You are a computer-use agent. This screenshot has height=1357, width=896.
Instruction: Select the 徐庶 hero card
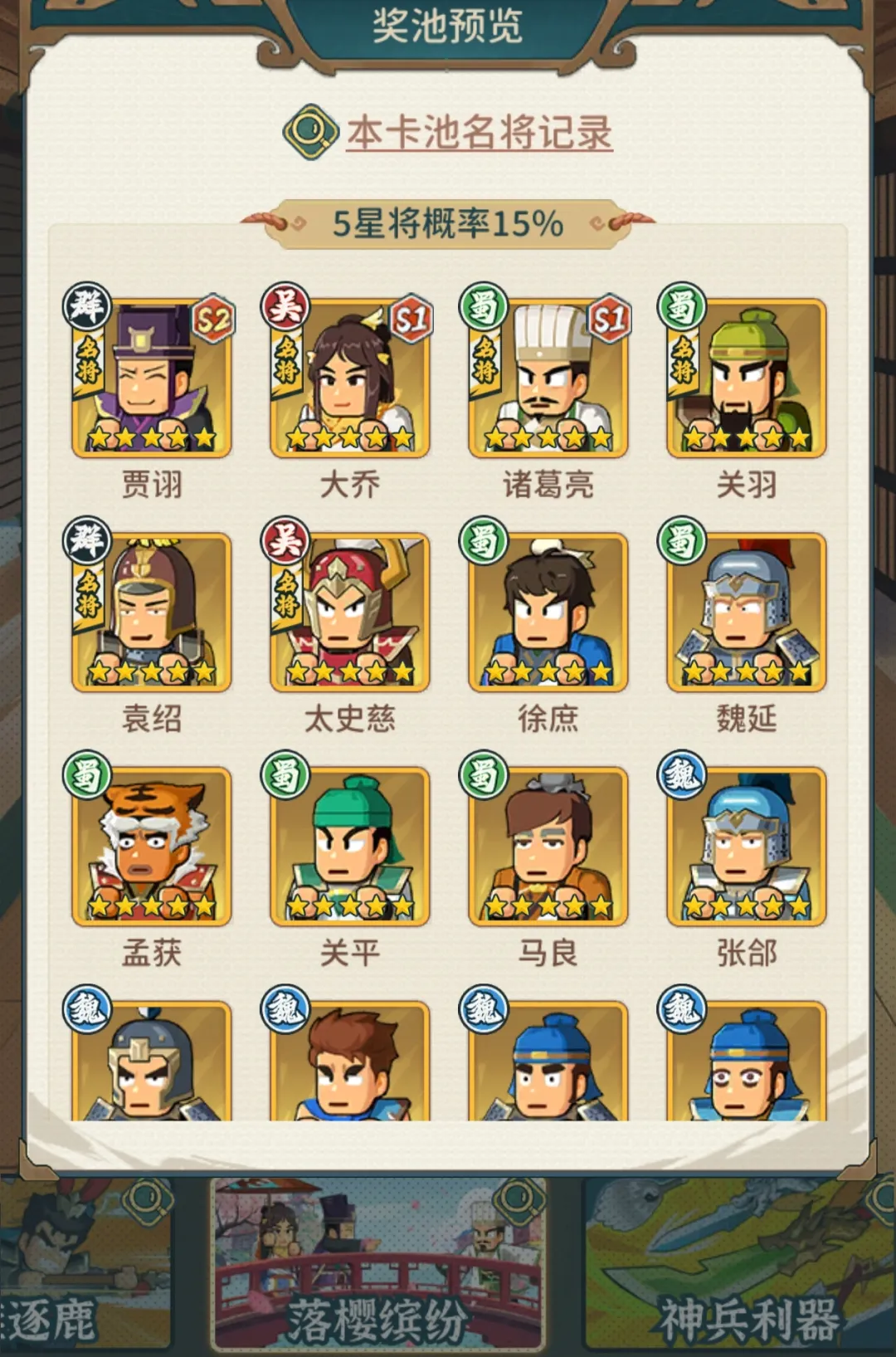(548, 613)
